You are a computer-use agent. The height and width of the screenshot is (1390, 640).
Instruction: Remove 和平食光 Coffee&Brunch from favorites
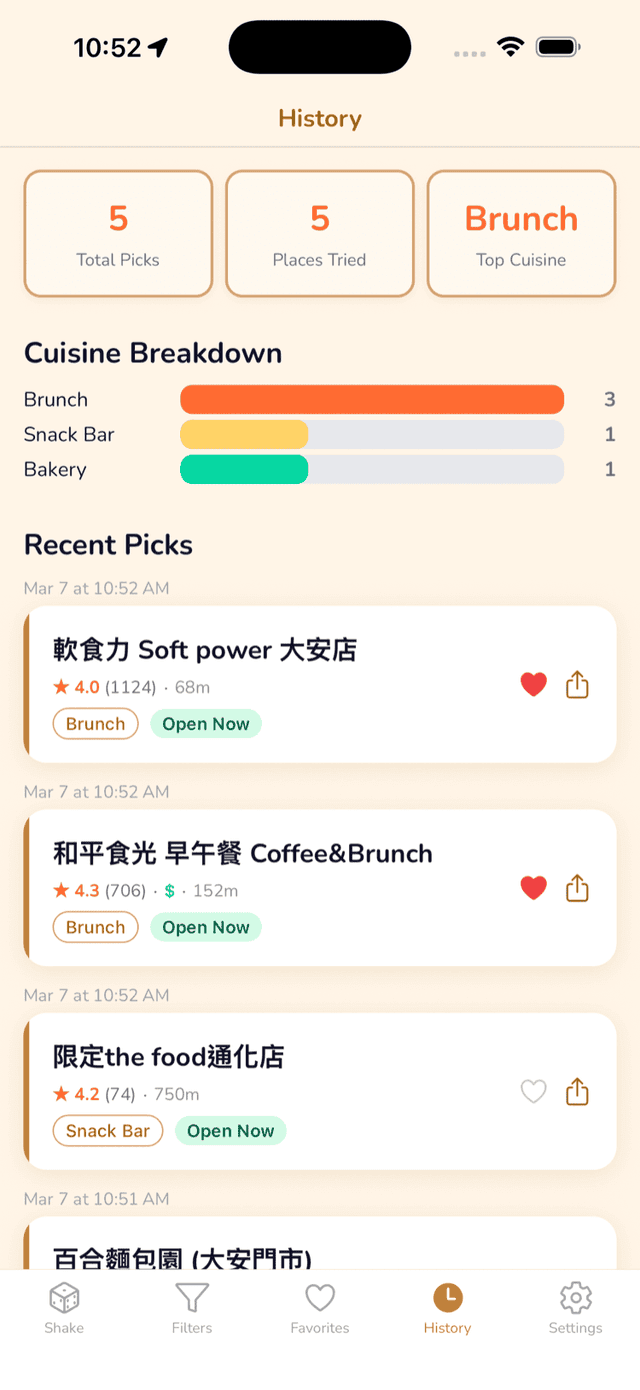click(534, 888)
